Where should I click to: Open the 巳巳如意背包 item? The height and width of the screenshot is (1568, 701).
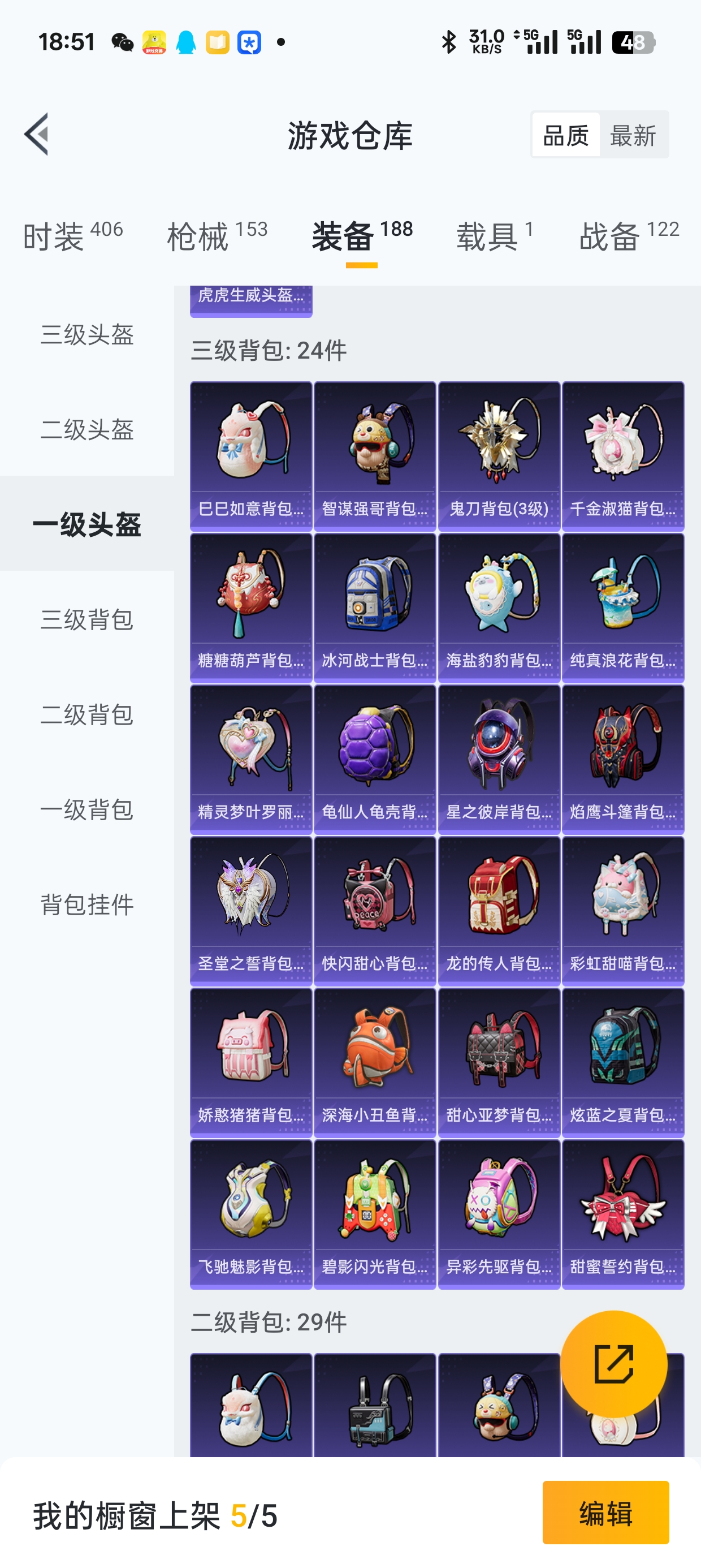(250, 455)
